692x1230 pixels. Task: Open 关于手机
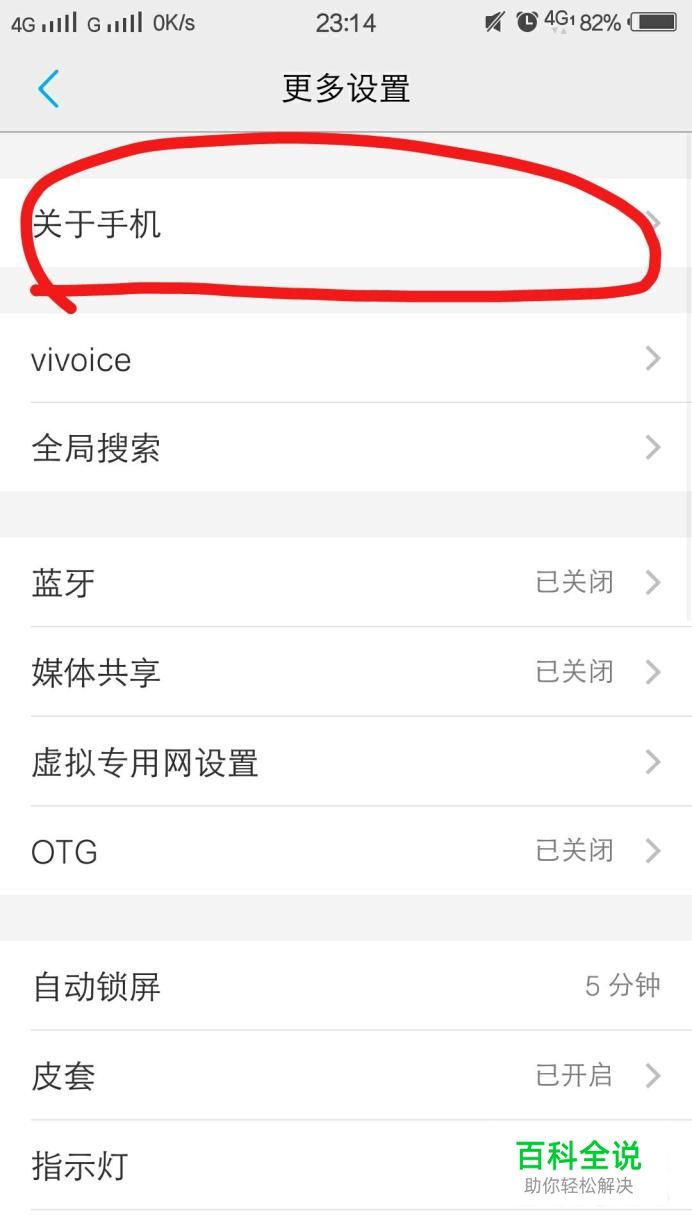click(x=346, y=224)
